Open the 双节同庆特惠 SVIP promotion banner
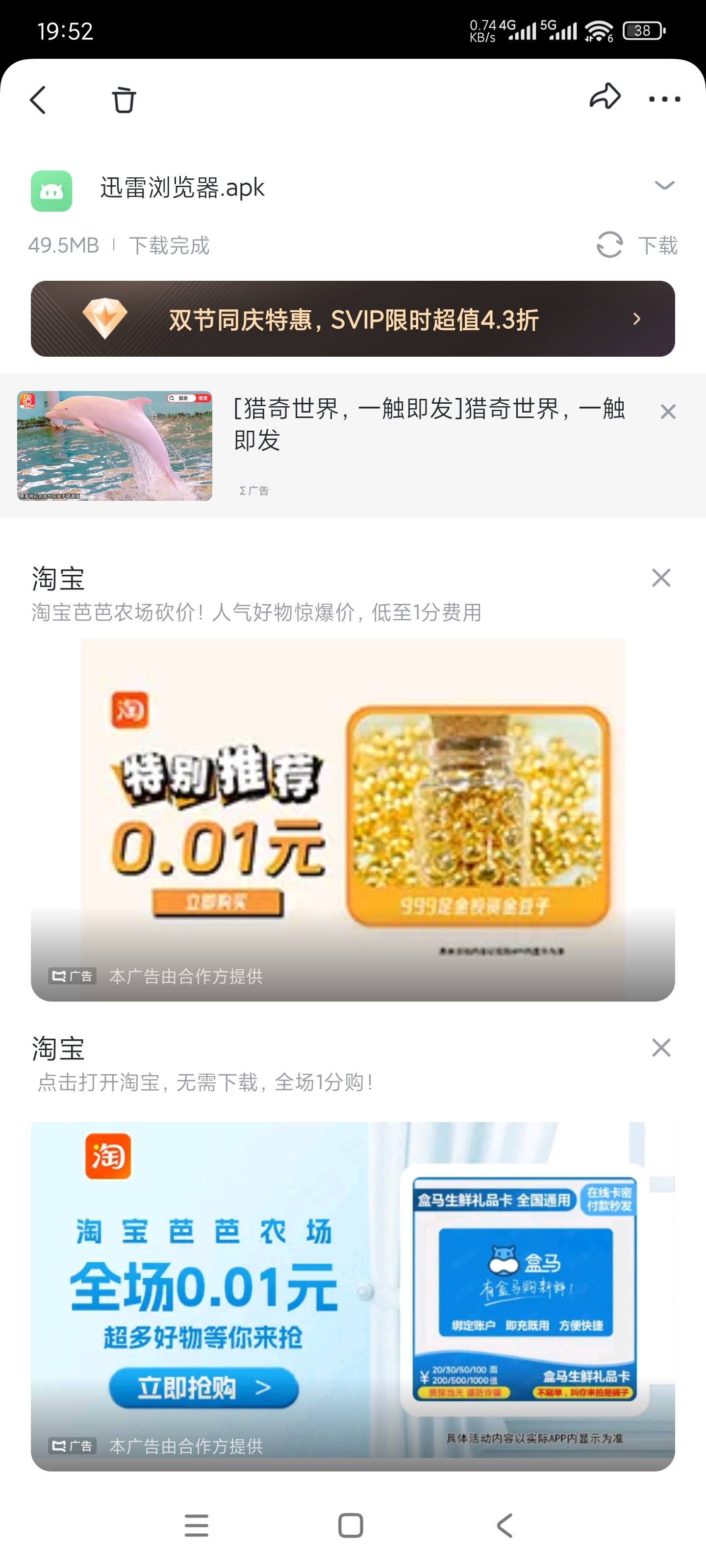706x1568 pixels. point(353,318)
